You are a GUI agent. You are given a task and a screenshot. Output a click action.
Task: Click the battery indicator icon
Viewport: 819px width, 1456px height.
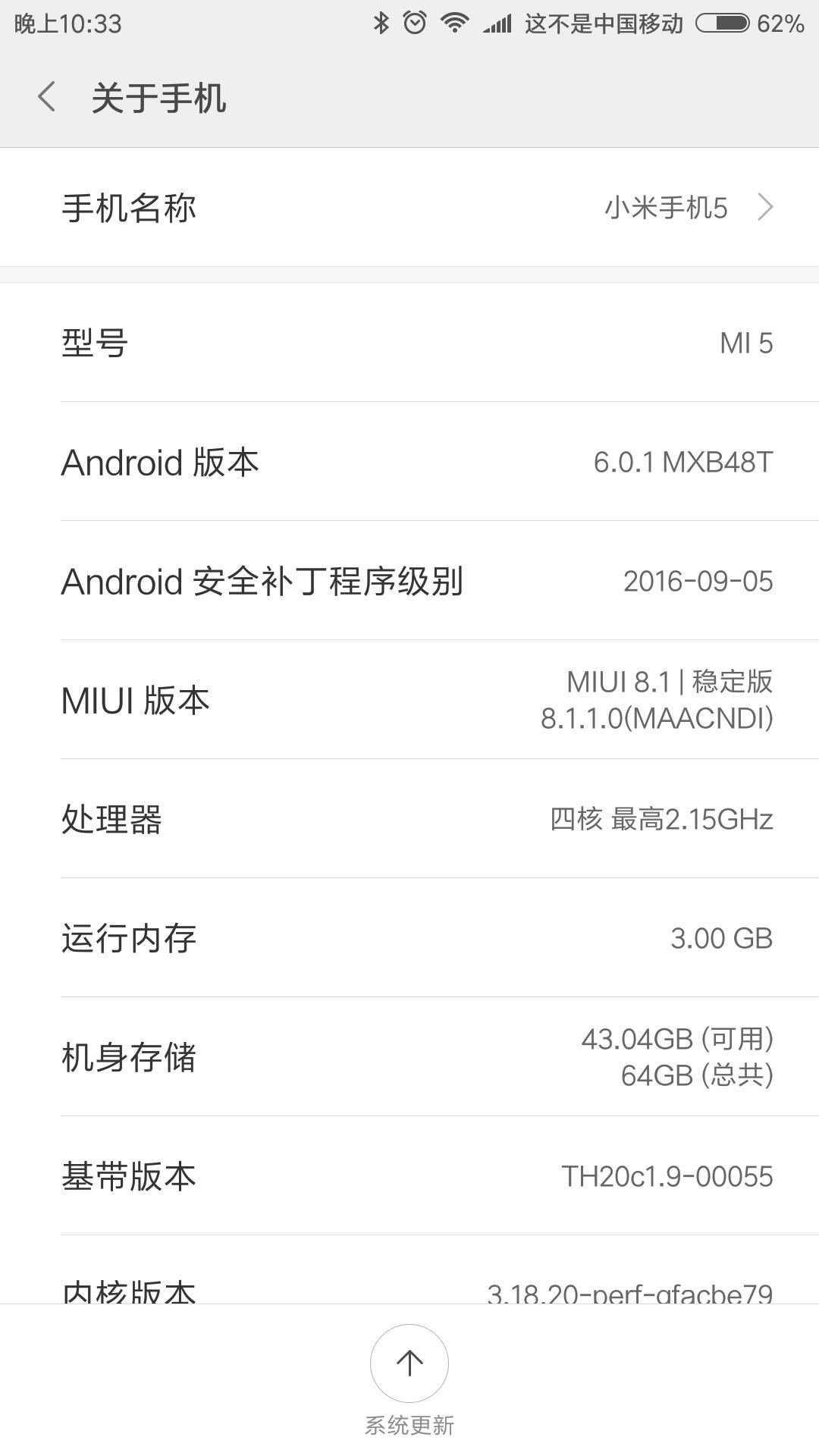(722, 23)
